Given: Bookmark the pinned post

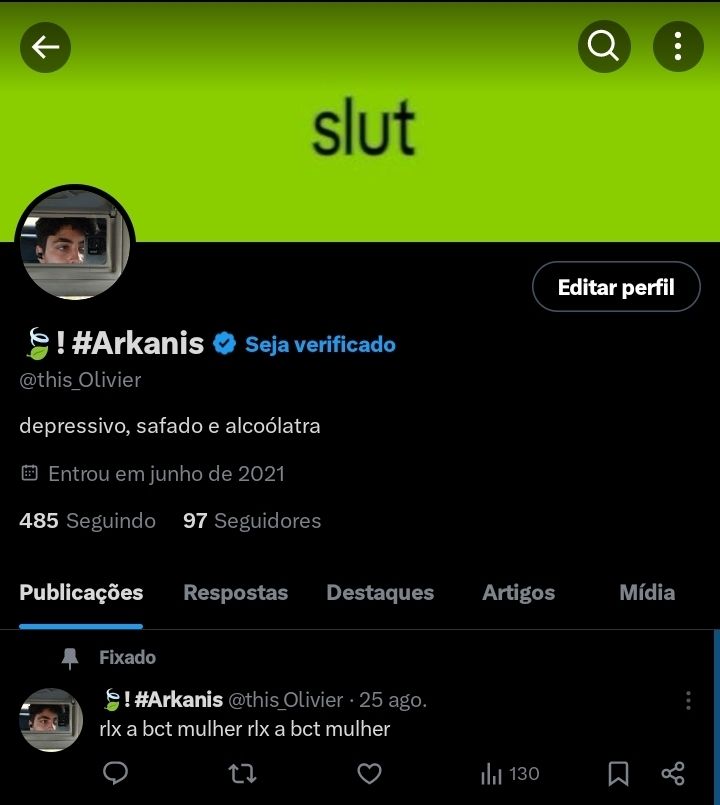Looking at the screenshot, I should coord(619,773).
